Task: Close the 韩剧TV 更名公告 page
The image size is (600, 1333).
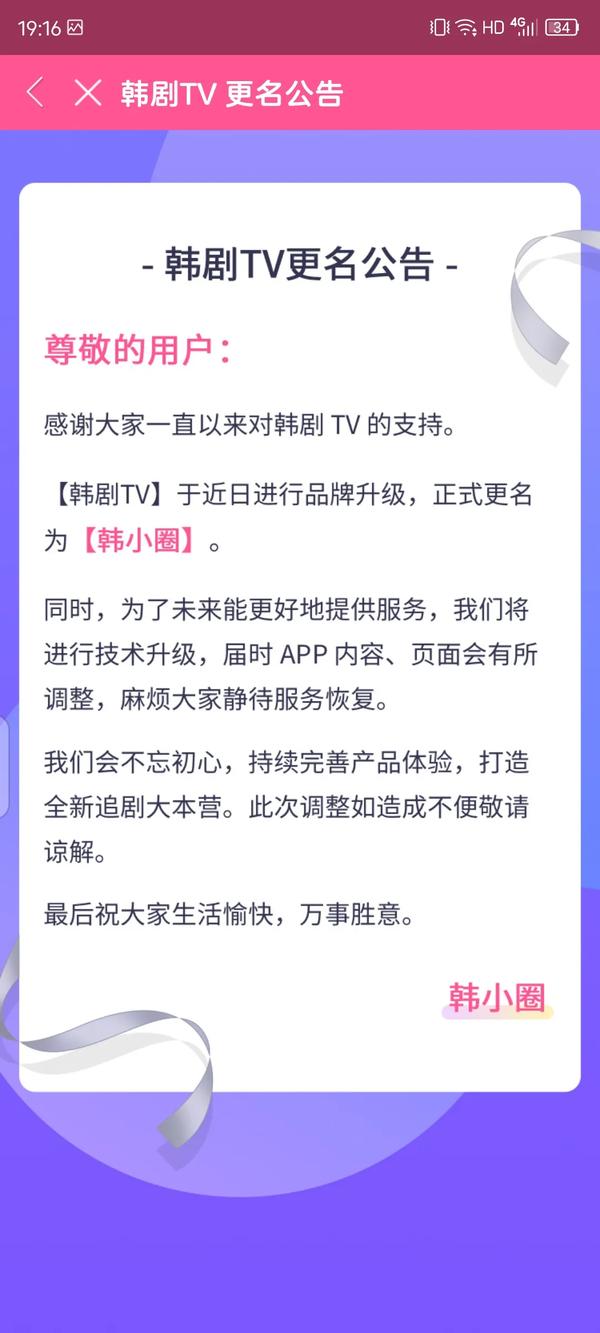Action: pos(88,93)
